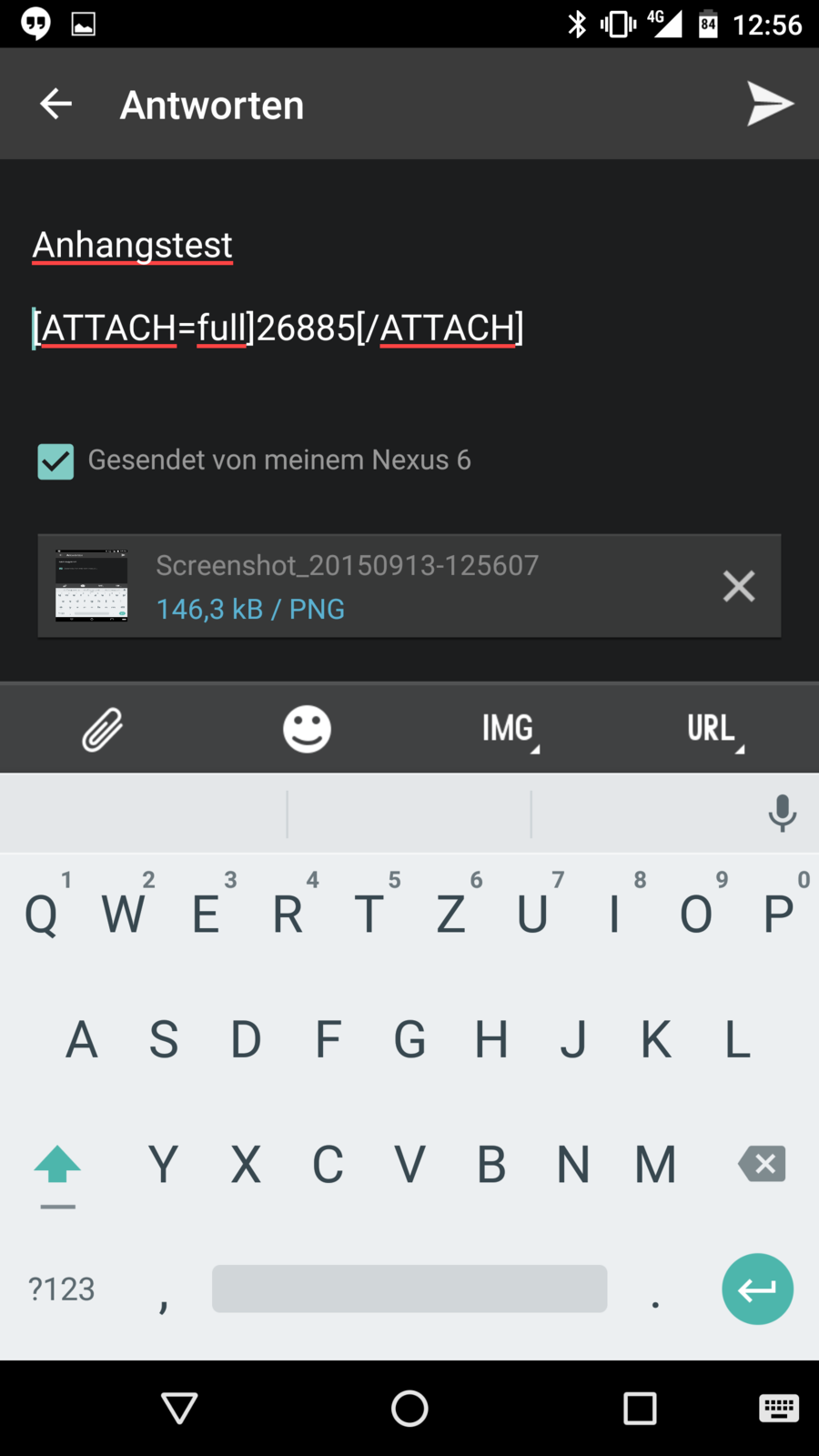Open the attached screenshot thumbnail
The image size is (819, 1456).
(x=92, y=585)
